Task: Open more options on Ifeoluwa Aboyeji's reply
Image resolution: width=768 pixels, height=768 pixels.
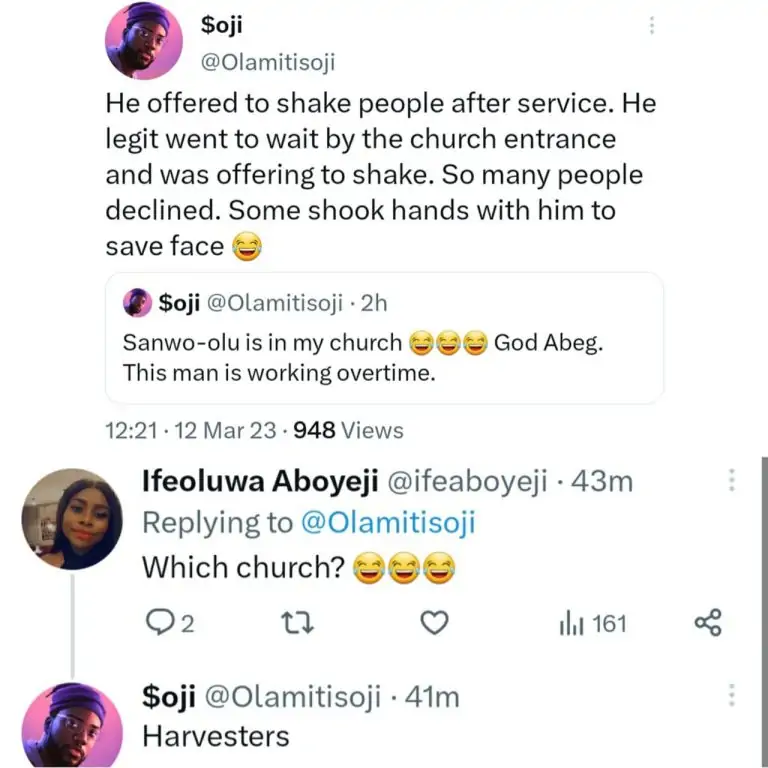Action: pos(731,481)
